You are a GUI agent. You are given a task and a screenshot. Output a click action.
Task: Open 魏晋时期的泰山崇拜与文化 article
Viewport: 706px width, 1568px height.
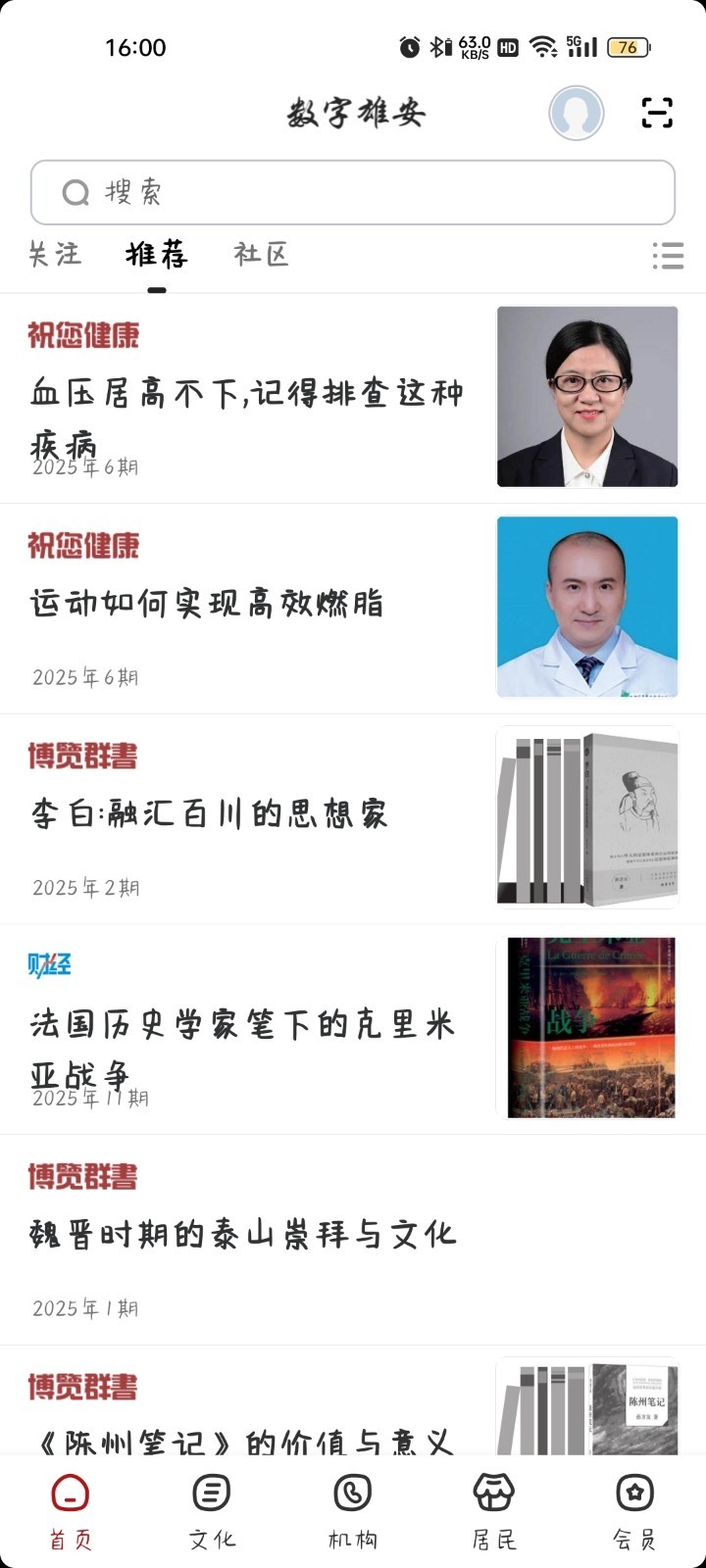243,1235
